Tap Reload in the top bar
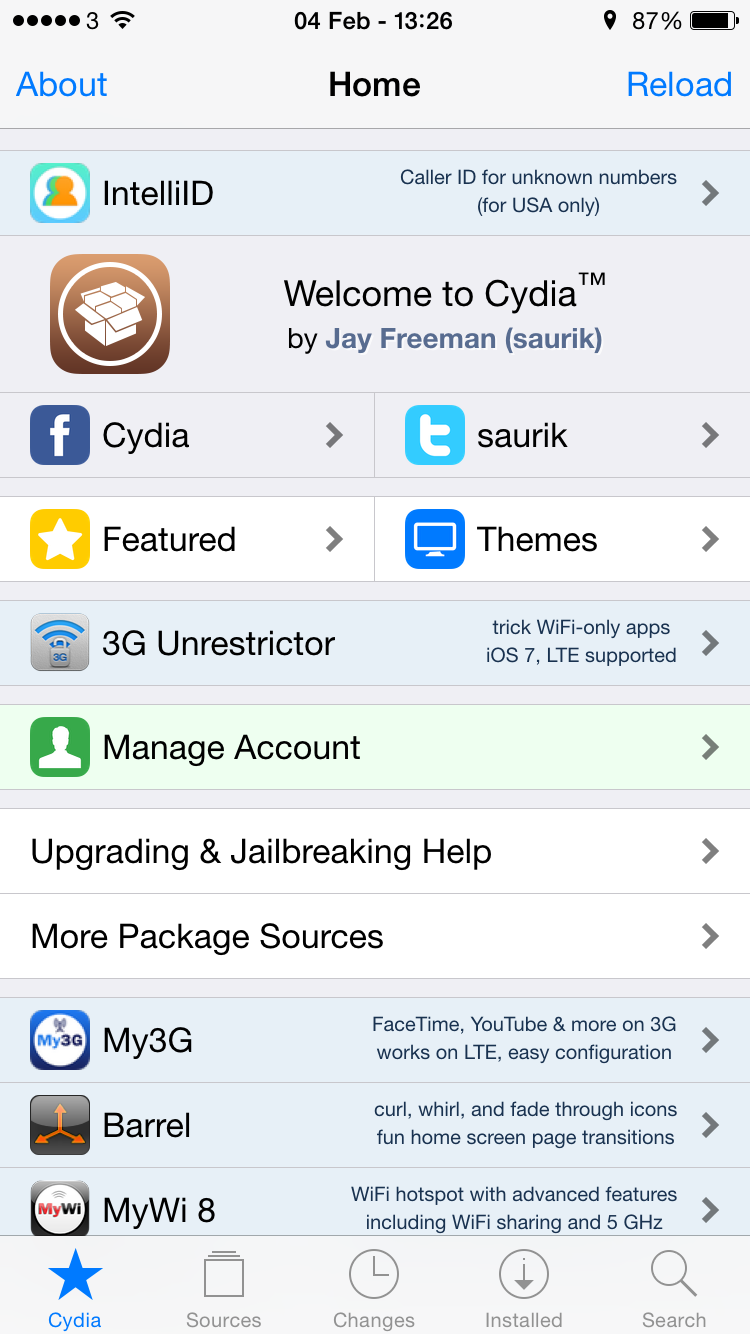750x1334 pixels. pos(679,84)
